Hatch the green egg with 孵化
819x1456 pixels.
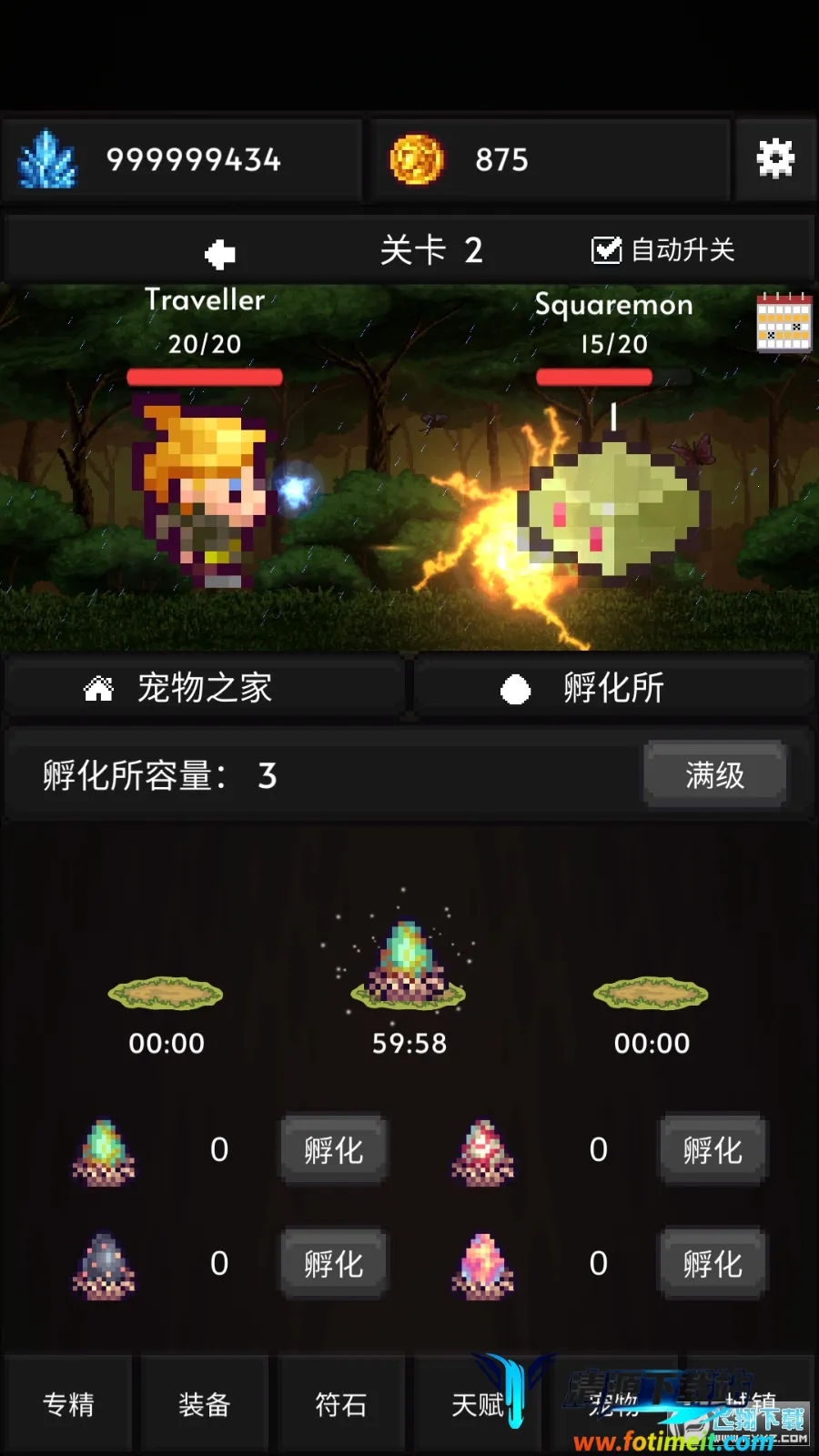pyautogui.click(x=333, y=1150)
